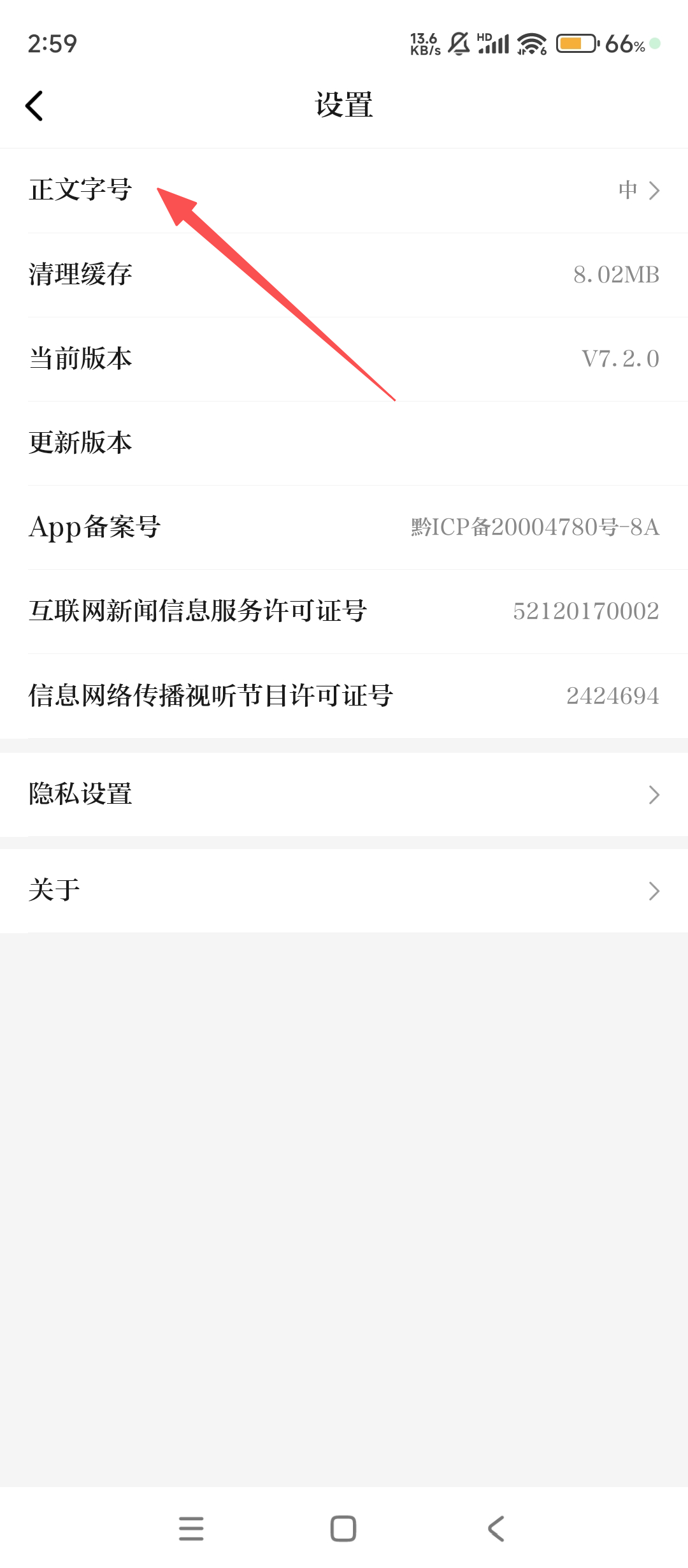Open recent apps from the navigation bar
Image resolution: width=688 pixels, height=1568 pixels.
point(191,1528)
